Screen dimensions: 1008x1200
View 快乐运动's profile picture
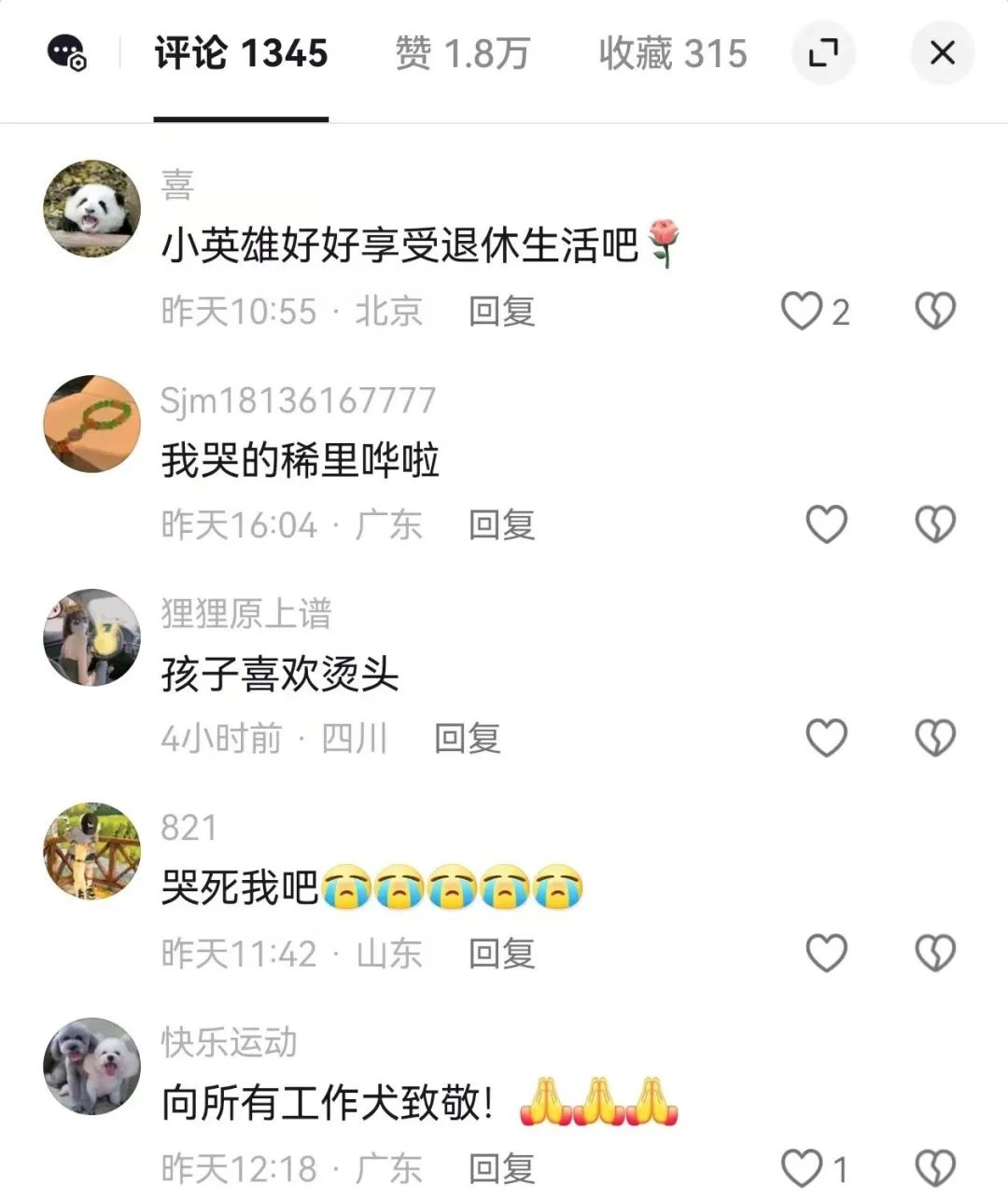tap(91, 1066)
